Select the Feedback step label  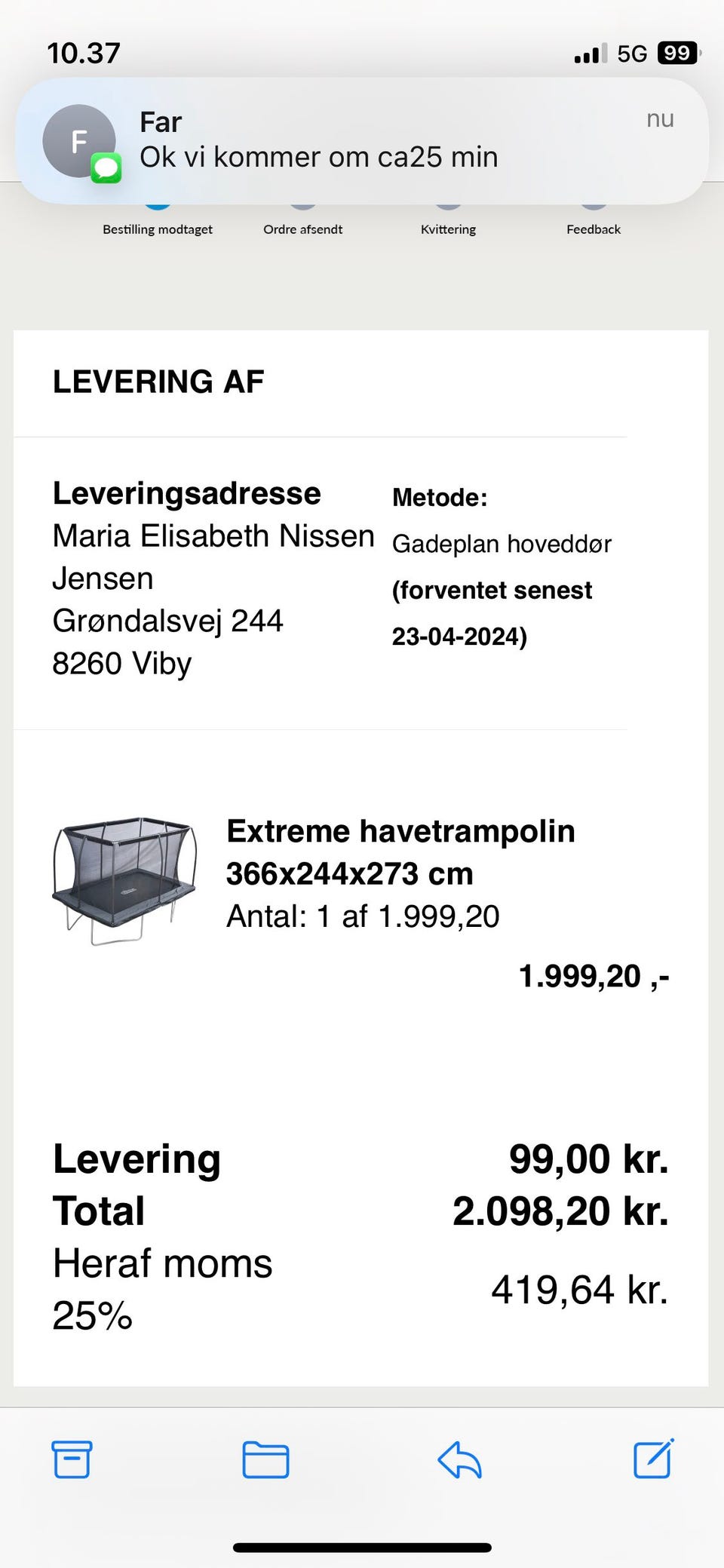point(593,229)
